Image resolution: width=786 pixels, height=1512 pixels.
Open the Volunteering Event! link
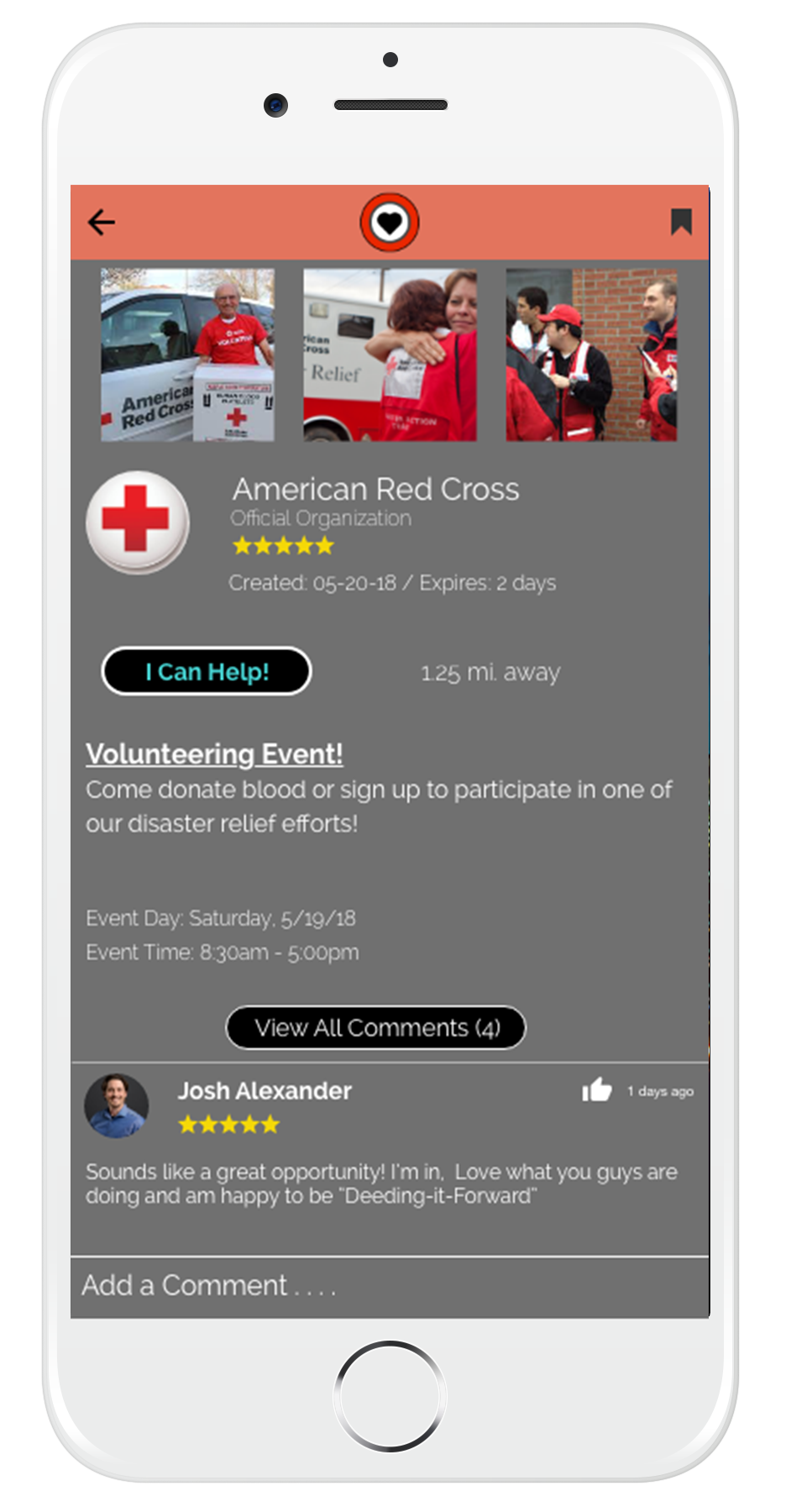(214, 753)
